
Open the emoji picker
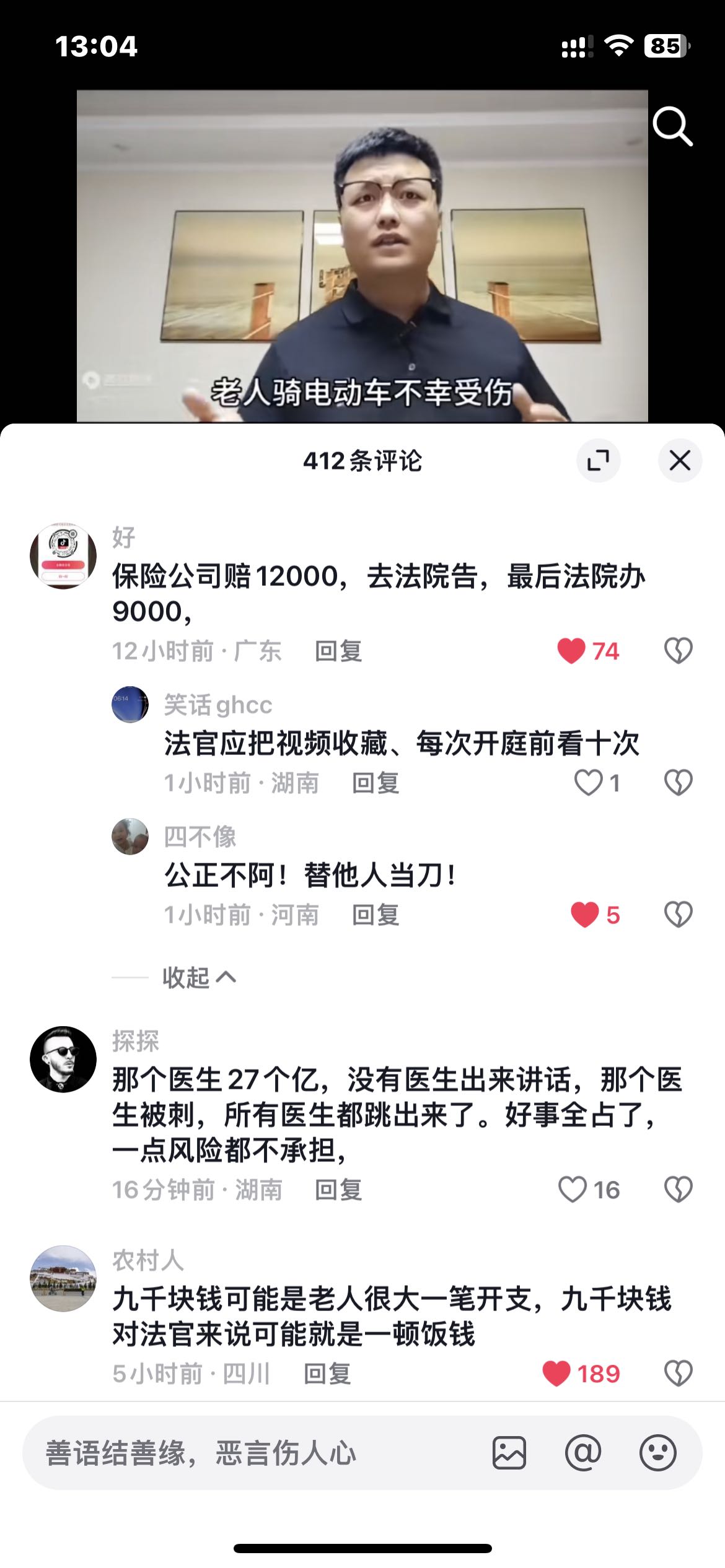657,1453
